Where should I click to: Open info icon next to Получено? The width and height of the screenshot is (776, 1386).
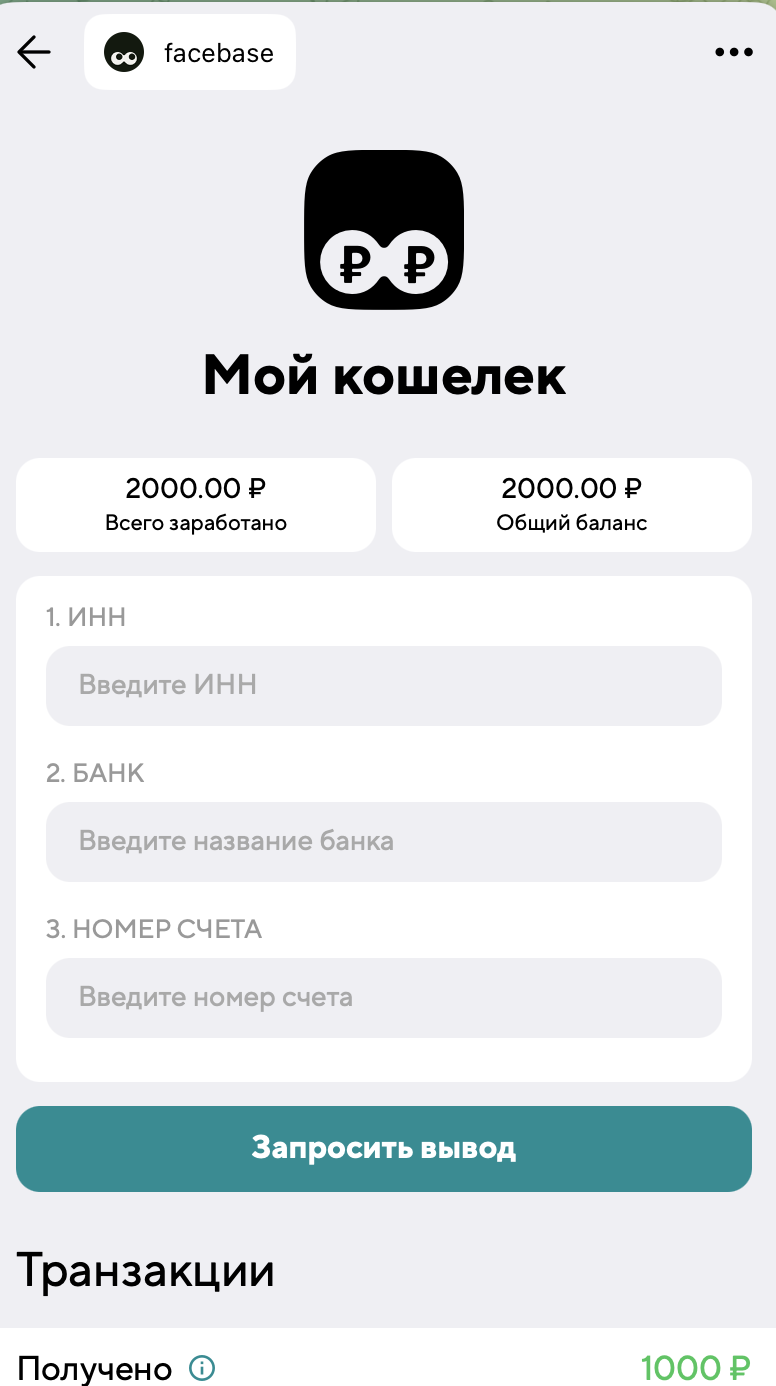point(202,1367)
